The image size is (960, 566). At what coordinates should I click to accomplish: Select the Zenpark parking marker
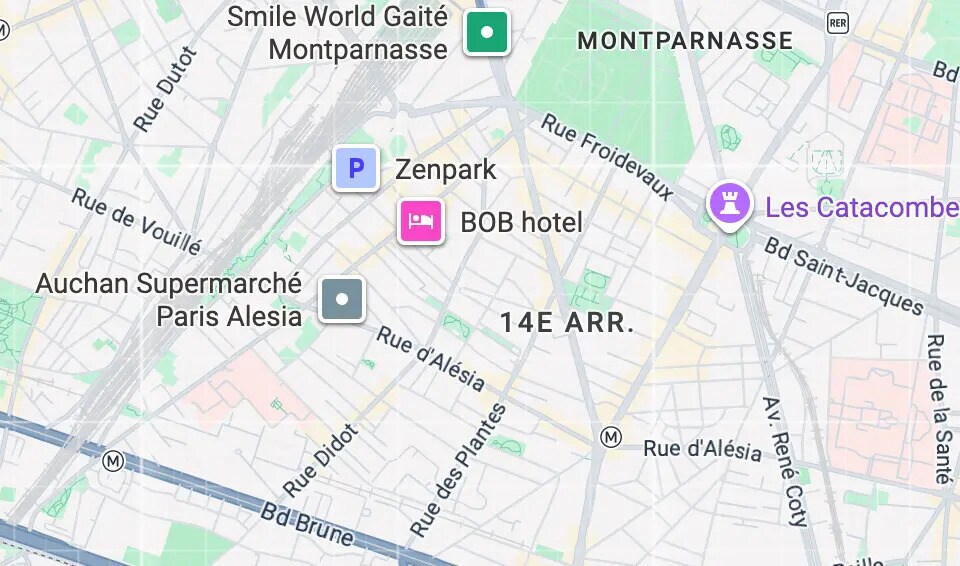pyautogui.click(x=355, y=168)
